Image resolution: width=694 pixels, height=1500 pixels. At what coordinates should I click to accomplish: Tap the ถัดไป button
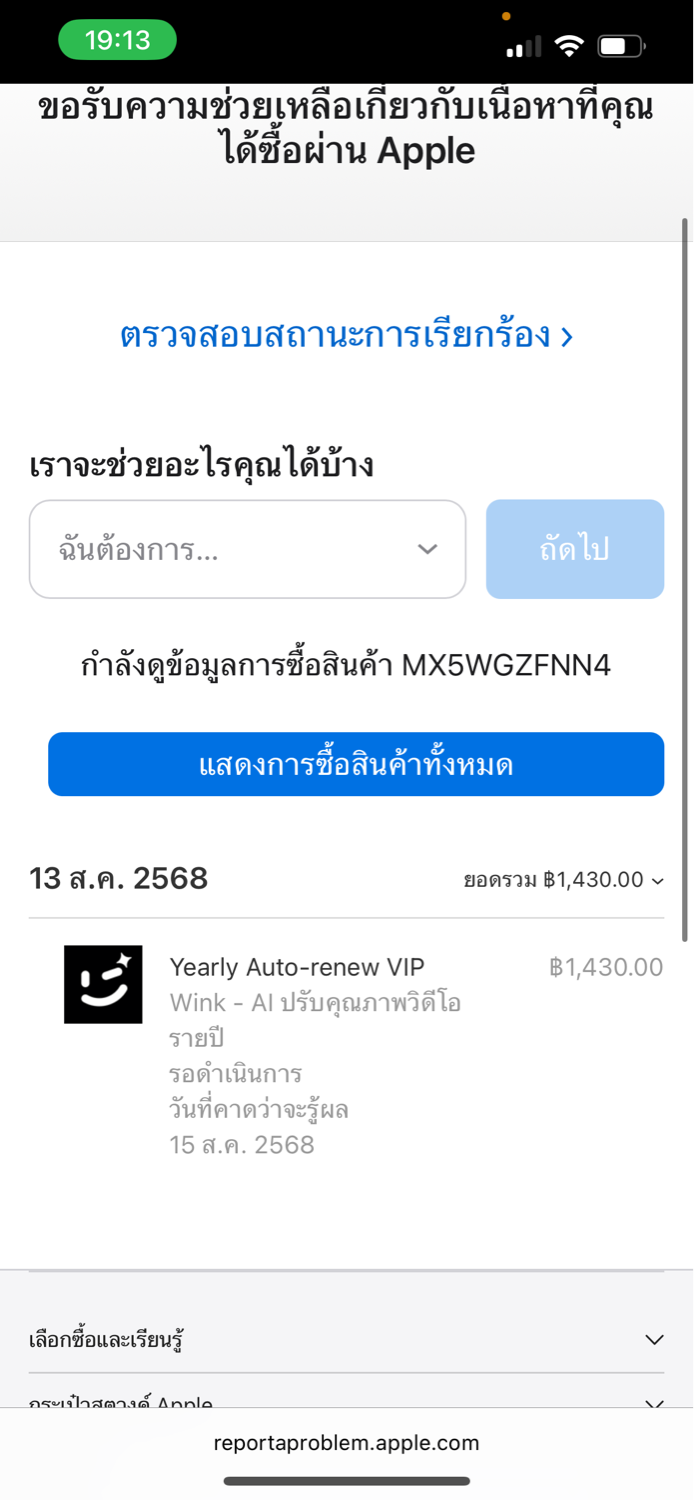575,549
